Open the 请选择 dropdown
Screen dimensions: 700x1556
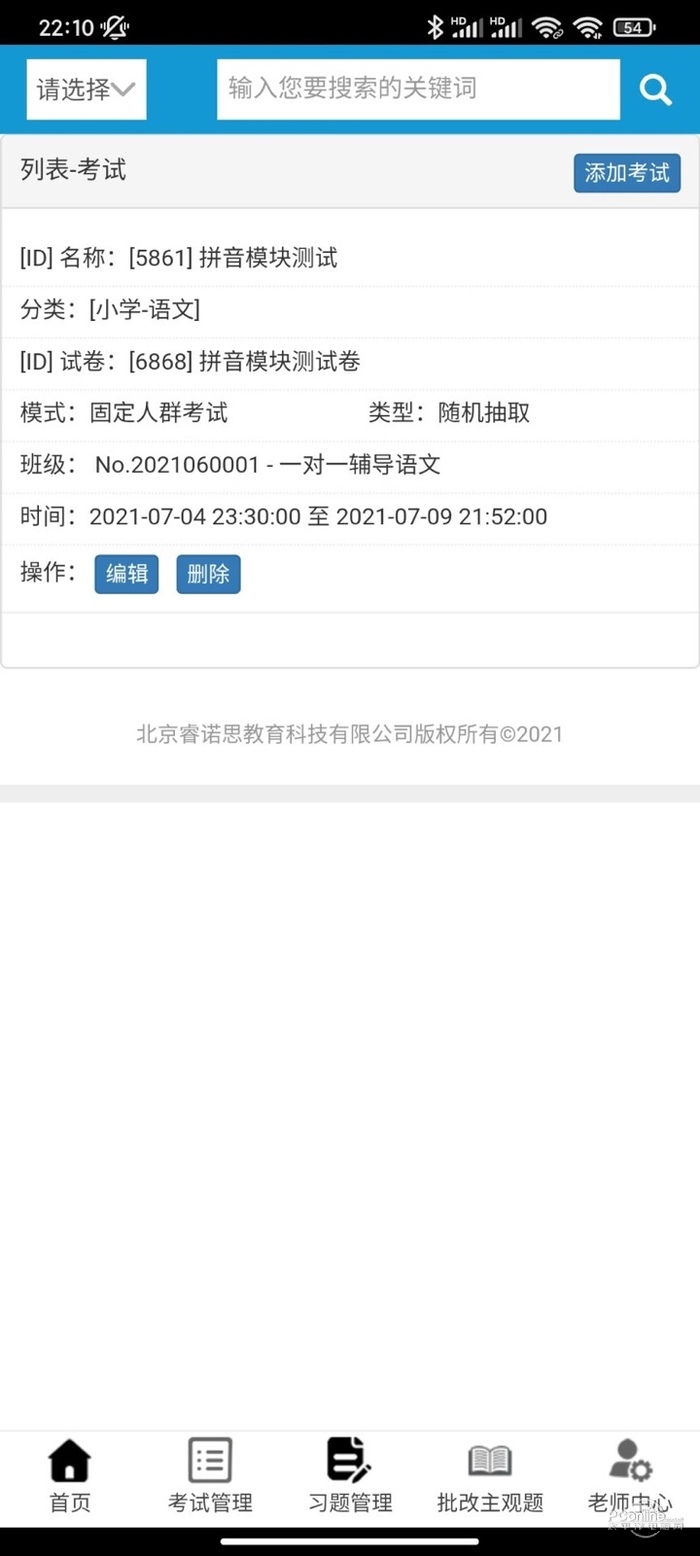[86, 90]
